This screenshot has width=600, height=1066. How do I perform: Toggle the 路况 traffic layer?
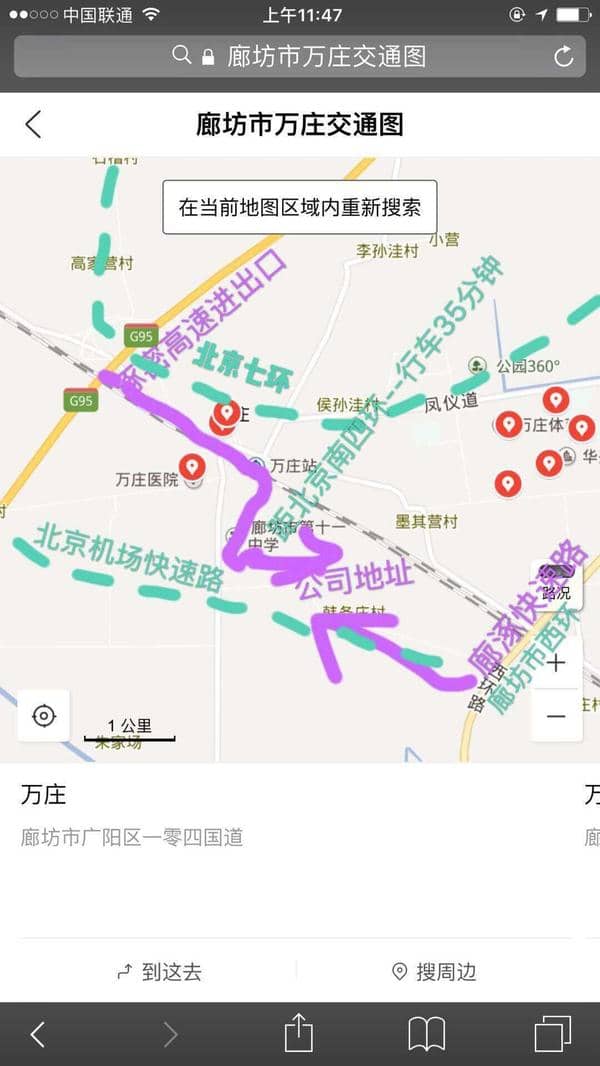point(556,582)
